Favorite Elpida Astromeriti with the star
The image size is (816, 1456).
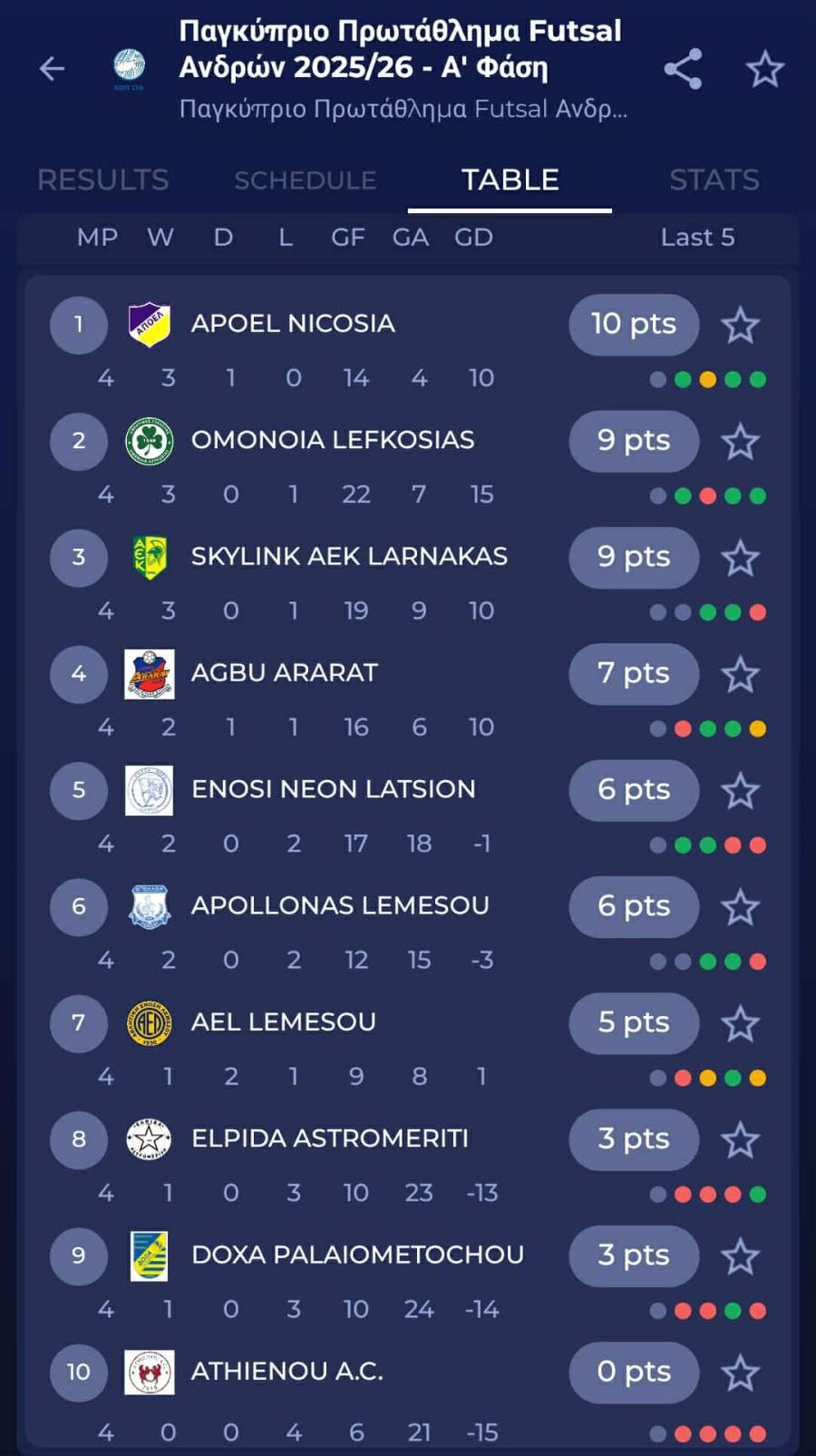[740, 1140]
